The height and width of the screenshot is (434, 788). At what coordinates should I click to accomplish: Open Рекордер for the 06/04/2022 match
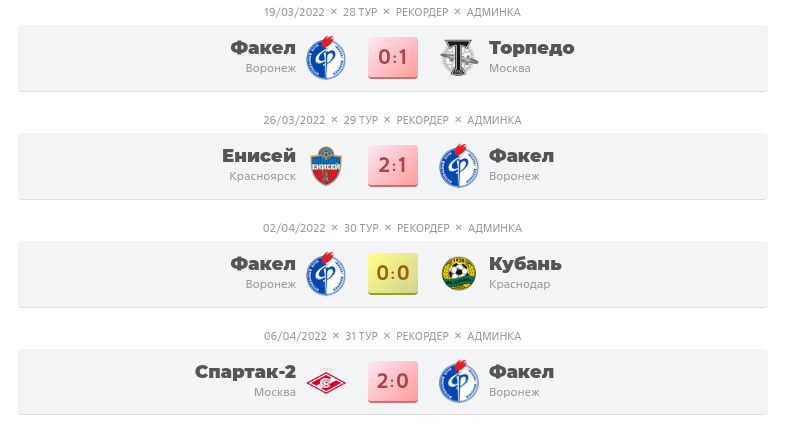(x=422, y=336)
